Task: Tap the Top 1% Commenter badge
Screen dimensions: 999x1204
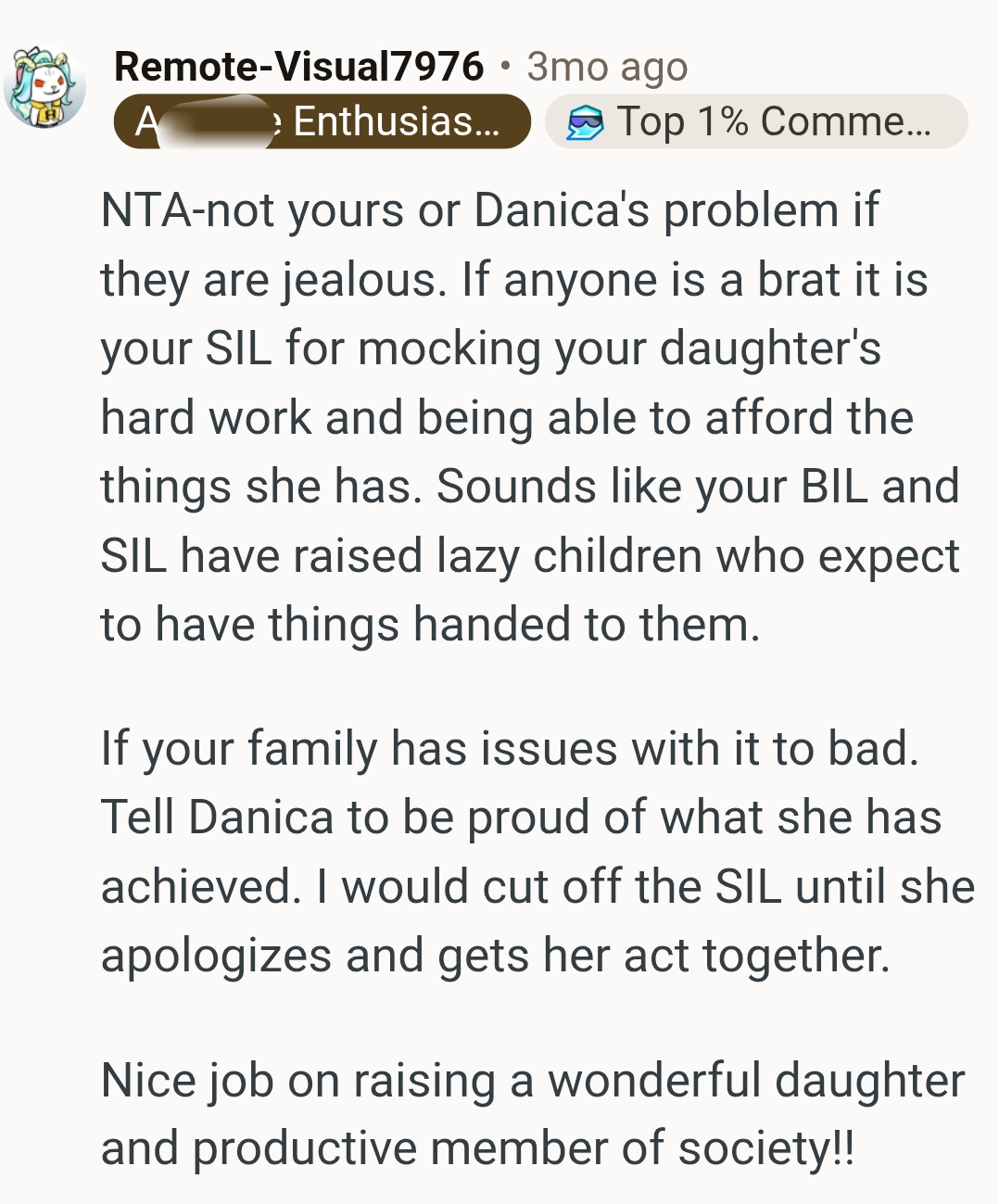Action: click(755, 122)
